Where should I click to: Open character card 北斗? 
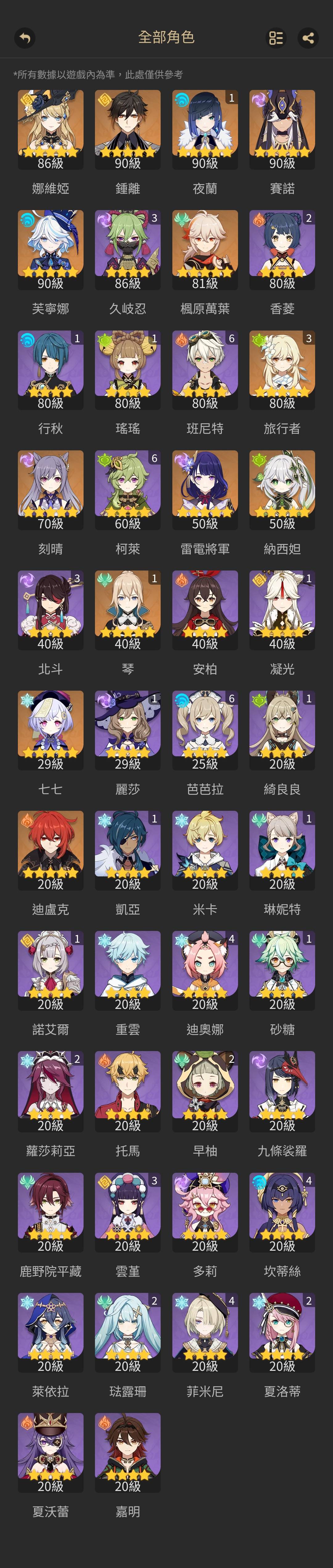(51, 610)
